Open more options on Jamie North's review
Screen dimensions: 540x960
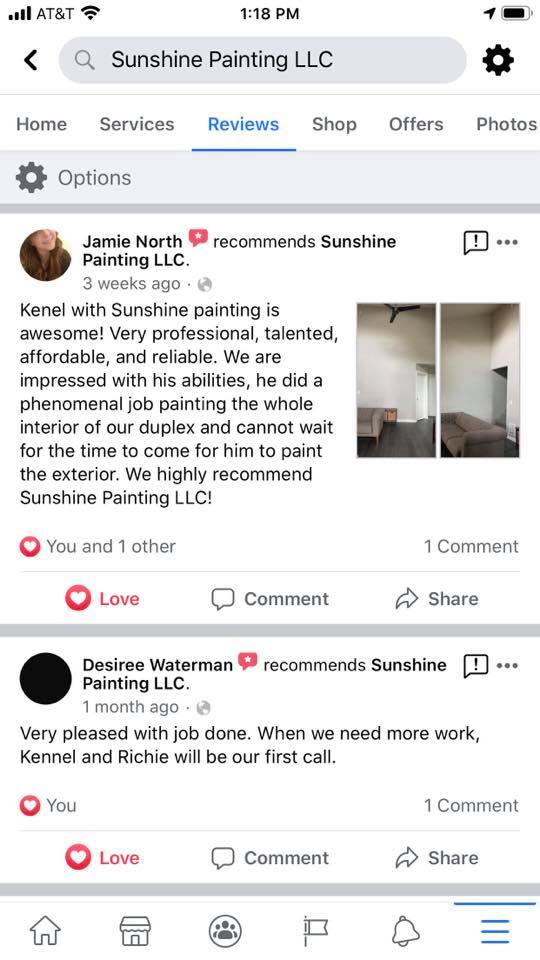click(508, 242)
